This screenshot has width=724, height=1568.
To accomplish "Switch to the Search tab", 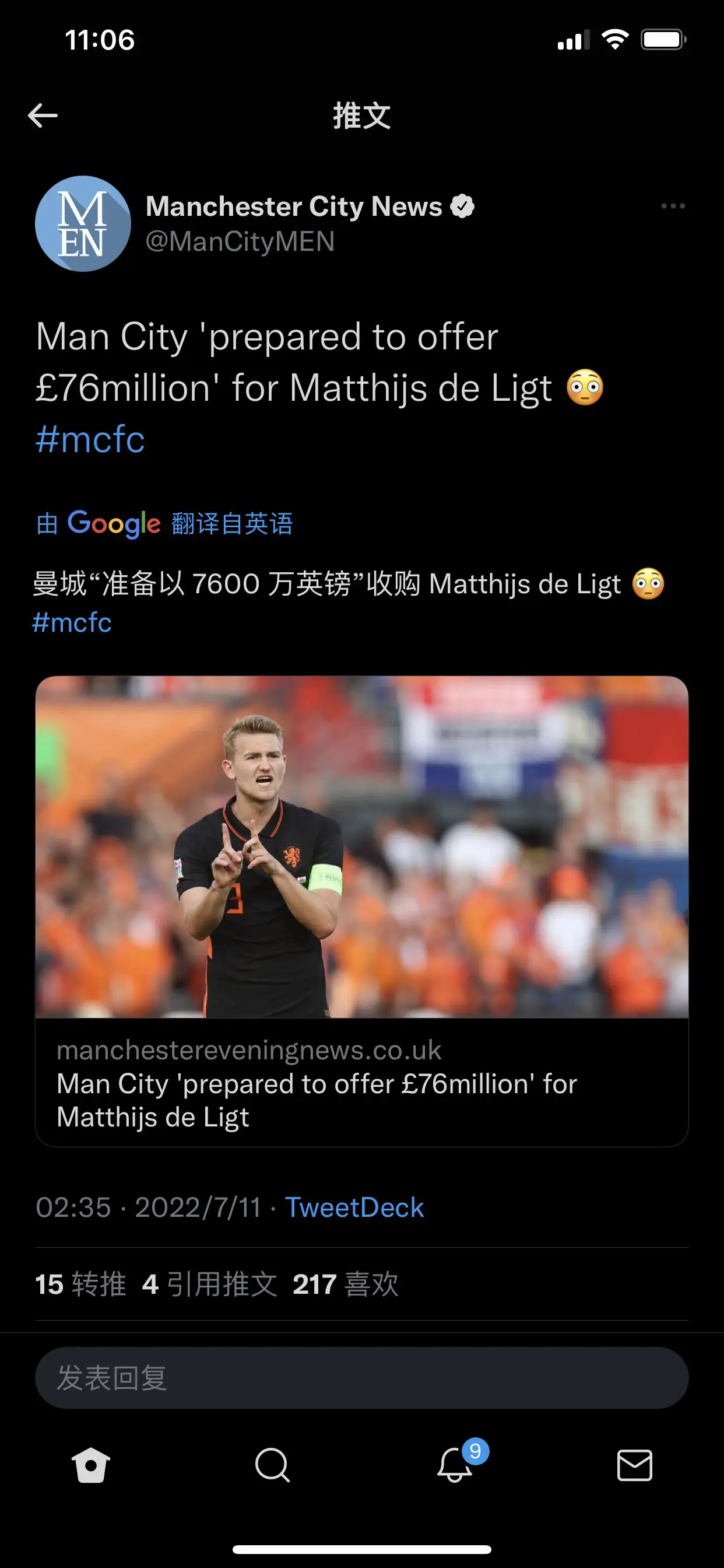I will [272, 1465].
